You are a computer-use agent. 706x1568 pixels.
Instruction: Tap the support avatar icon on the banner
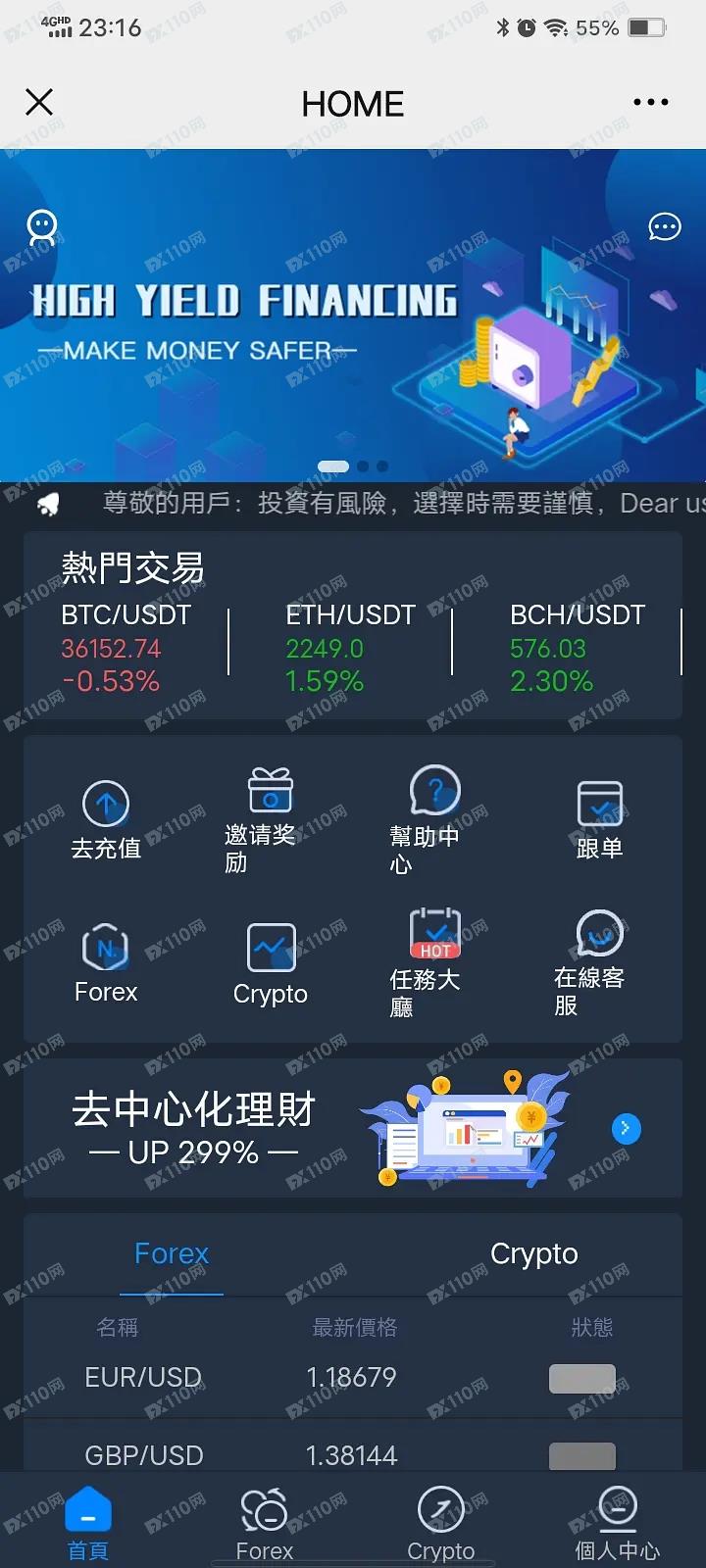point(42,227)
